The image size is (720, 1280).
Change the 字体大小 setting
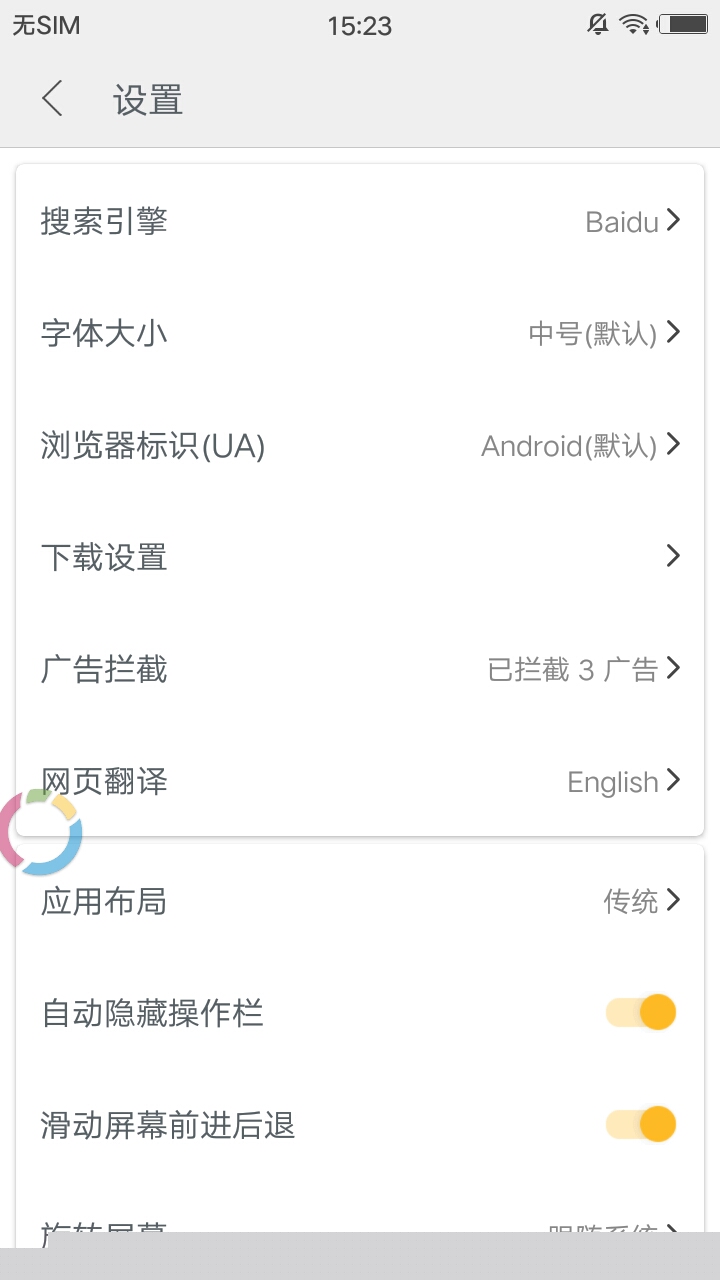tap(360, 333)
